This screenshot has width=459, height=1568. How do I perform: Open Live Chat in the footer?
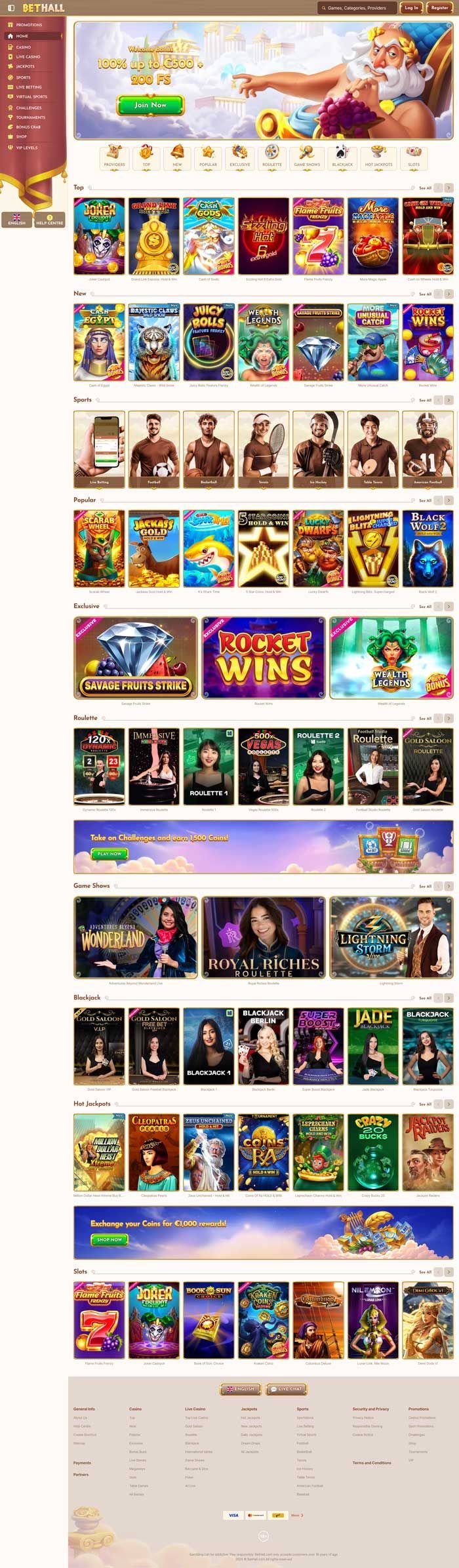[x=287, y=1389]
